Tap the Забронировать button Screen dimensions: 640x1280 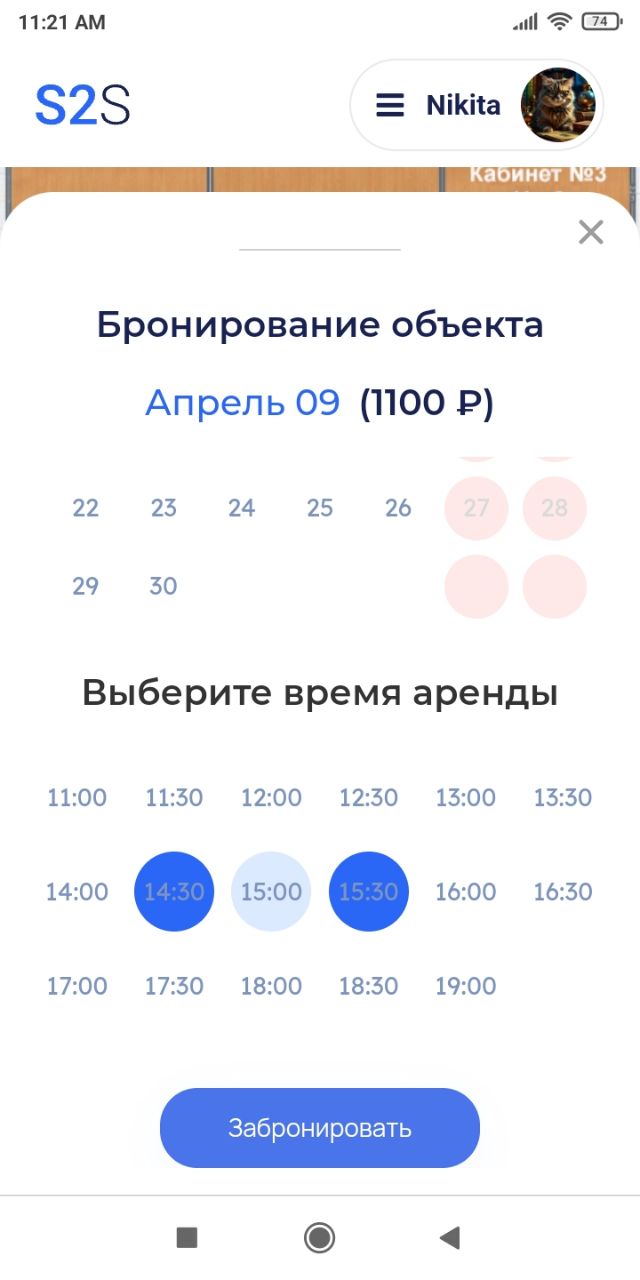coord(320,1128)
